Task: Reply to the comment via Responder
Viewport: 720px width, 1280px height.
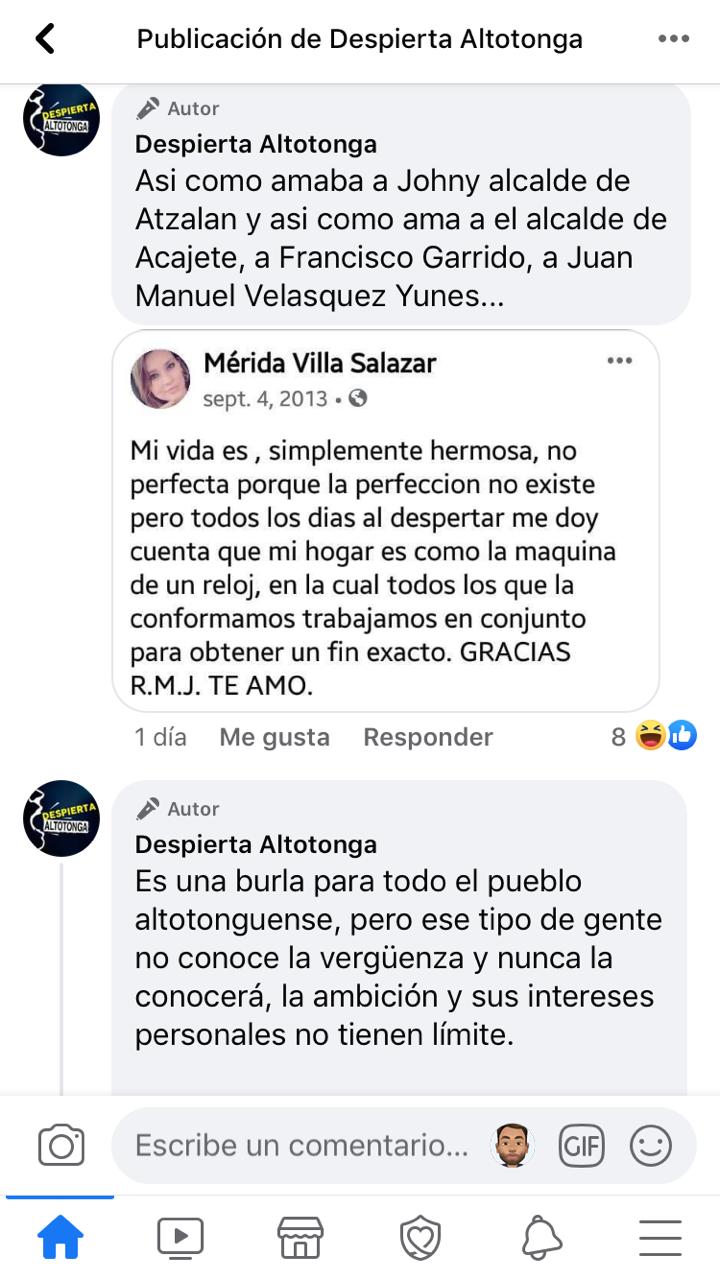Action: (x=428, y=737)
